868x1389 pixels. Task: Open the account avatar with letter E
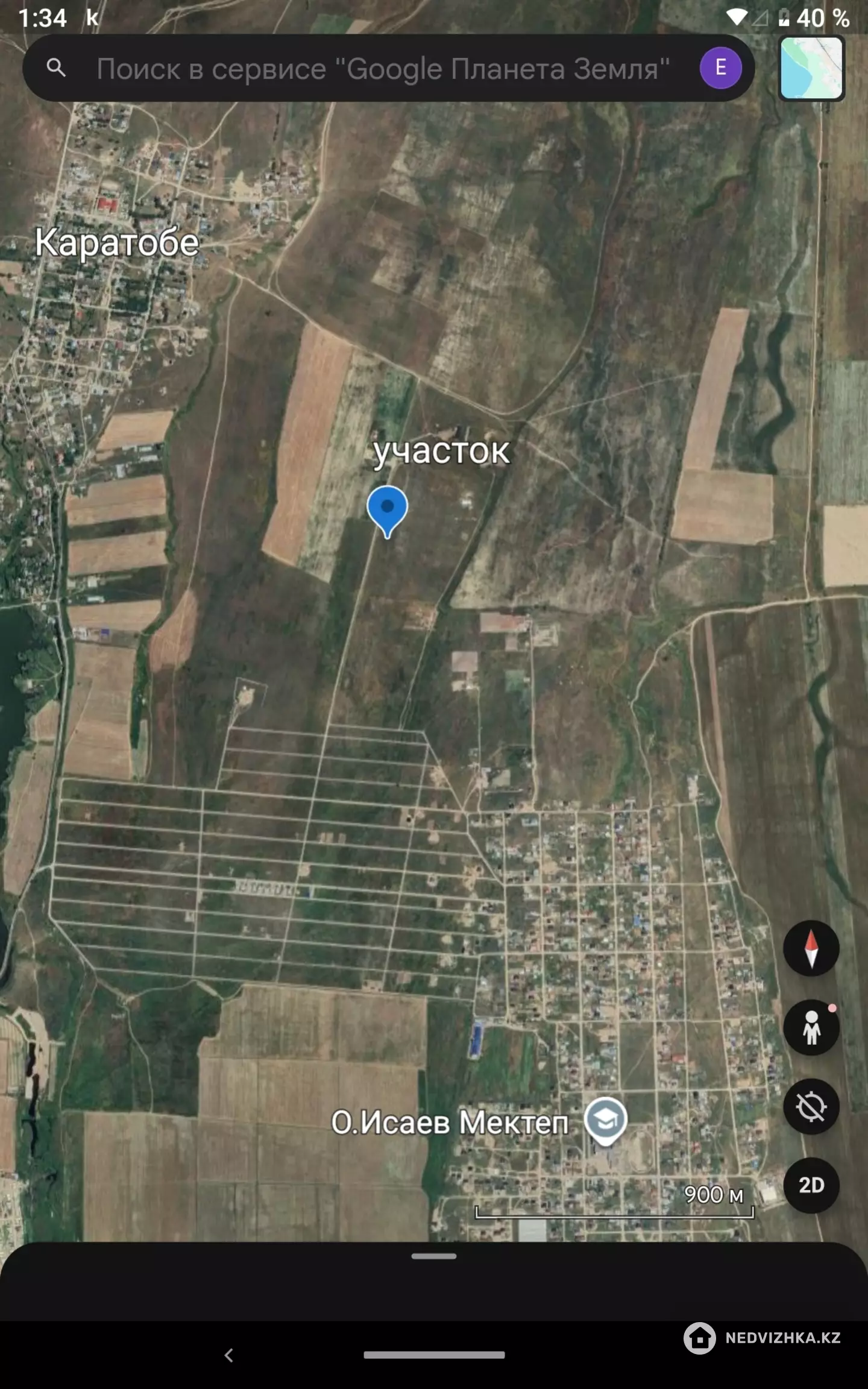(x=720, y=68)
